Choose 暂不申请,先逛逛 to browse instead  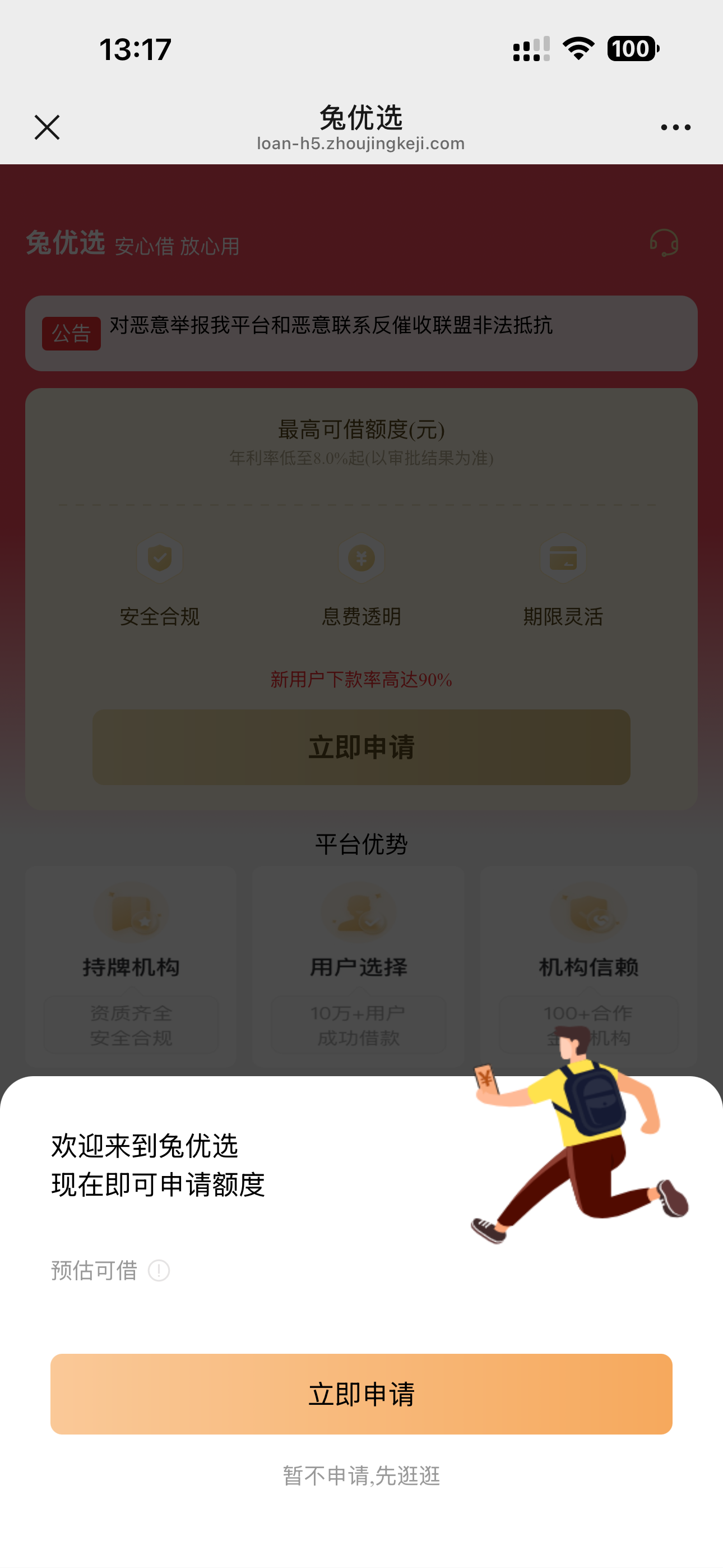click(x=361, y=1475)
